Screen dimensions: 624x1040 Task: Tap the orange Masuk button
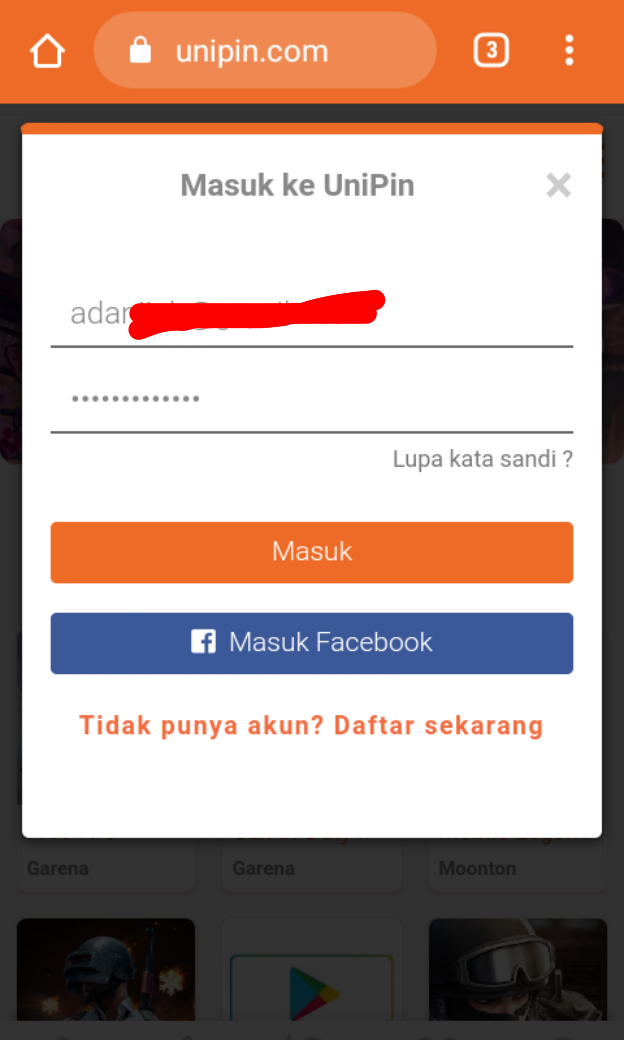[312, 552]
